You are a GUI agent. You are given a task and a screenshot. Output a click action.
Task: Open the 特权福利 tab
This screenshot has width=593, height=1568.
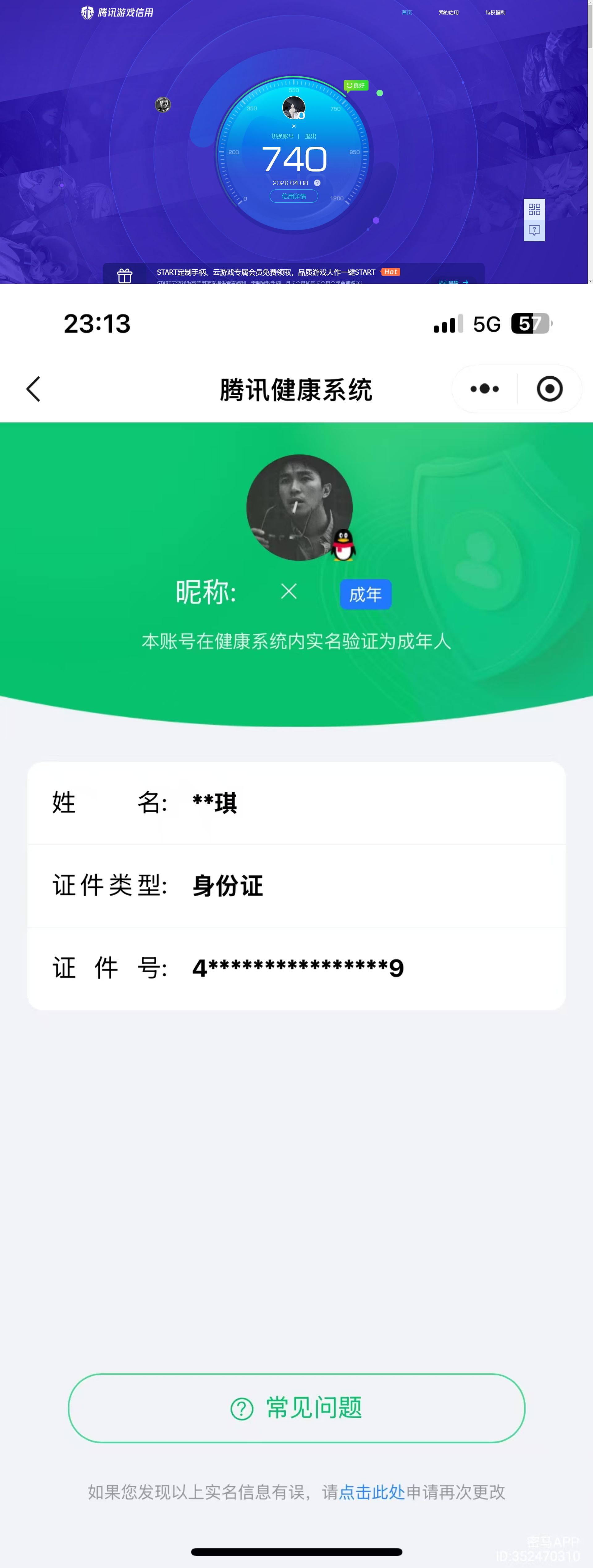point(496,12)
